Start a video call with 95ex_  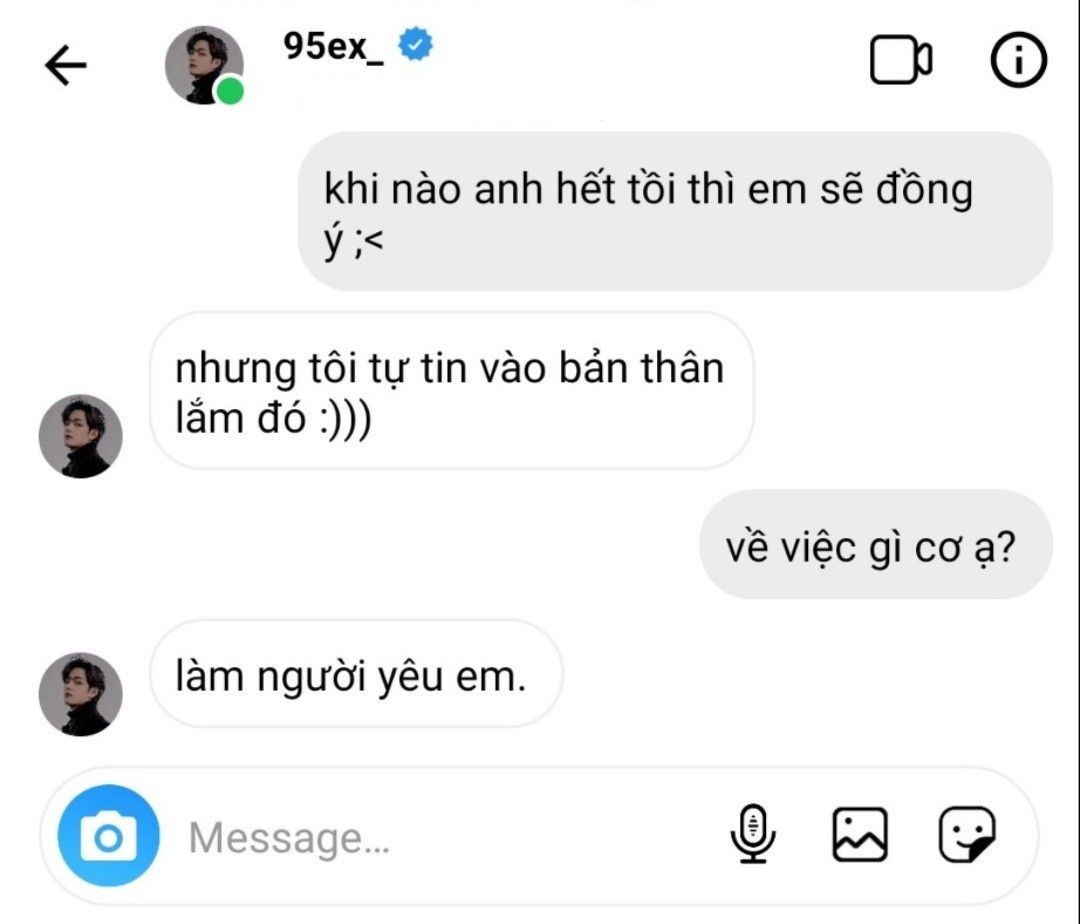tap(900, 62)
